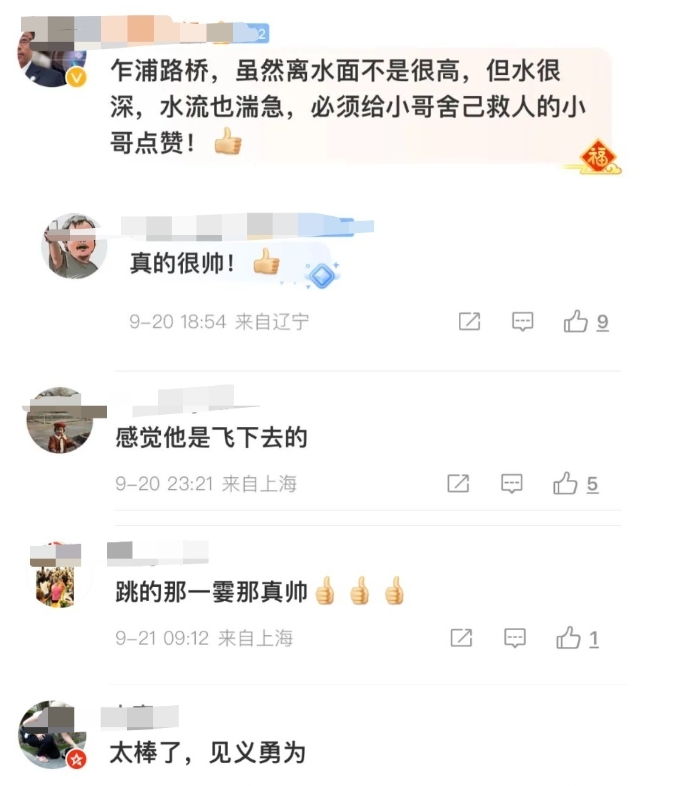The width and height of the screenshot is (687, 786).
Task: Open the avatar of 真的很帅 commenter
Action: (x=74, y=246)
